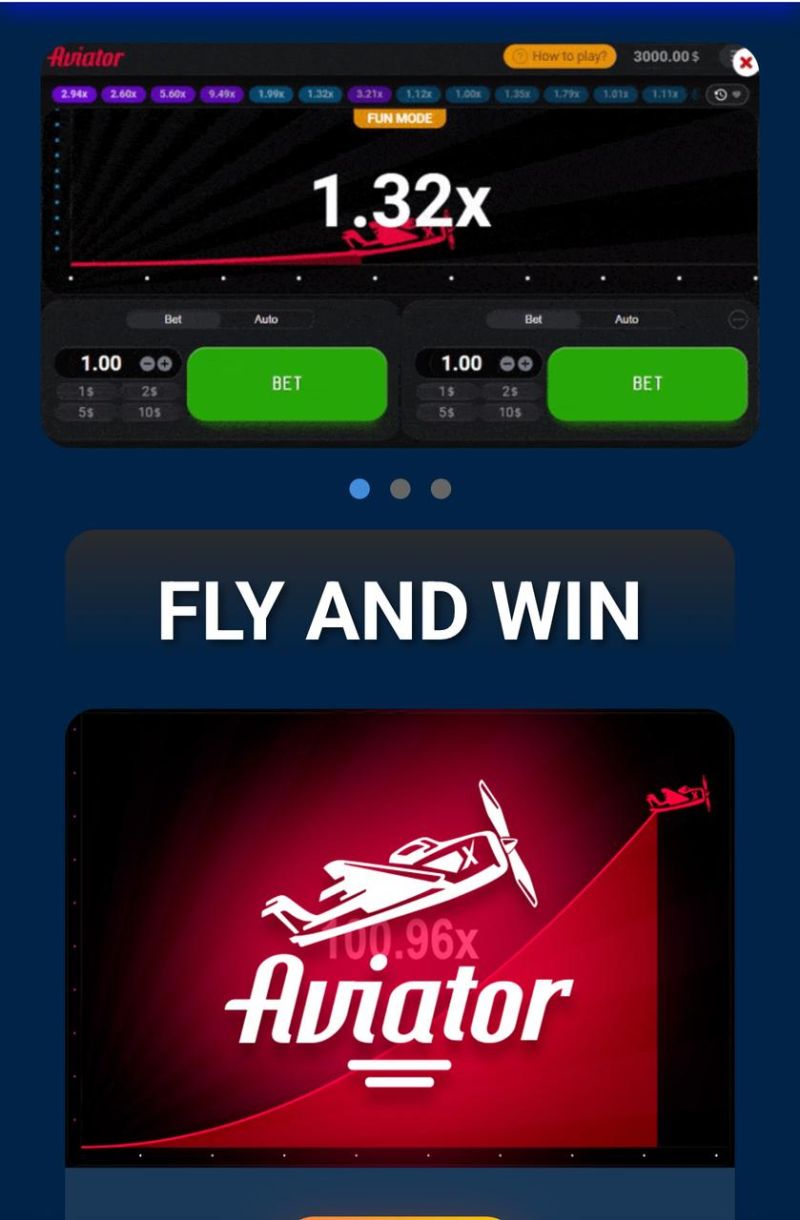This screenshot has height=1220, width=800.
Task: Click the 10$ quick bet chip
Action: click(x=148, y=412)
